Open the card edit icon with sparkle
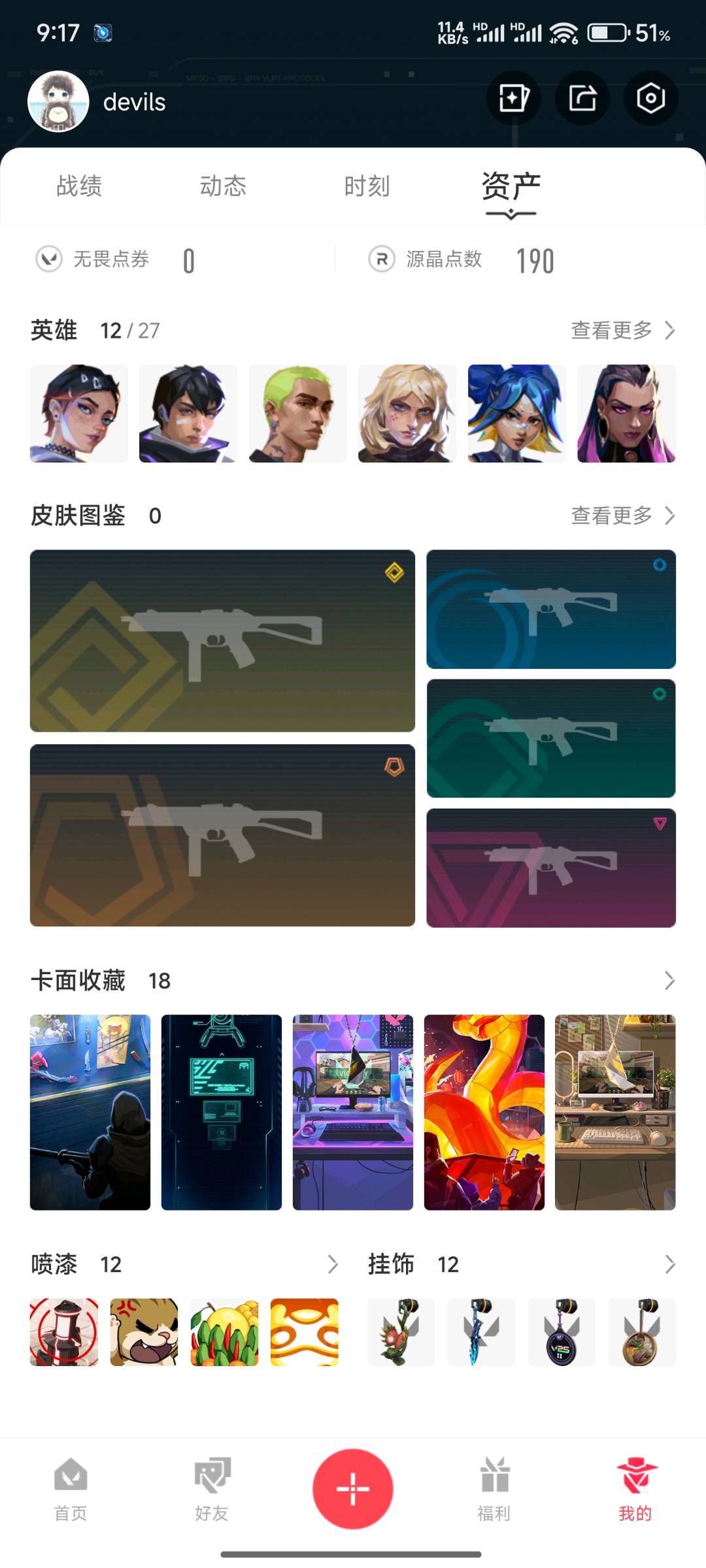Screen dimensions: 706x1568 [x=514, y=99]
